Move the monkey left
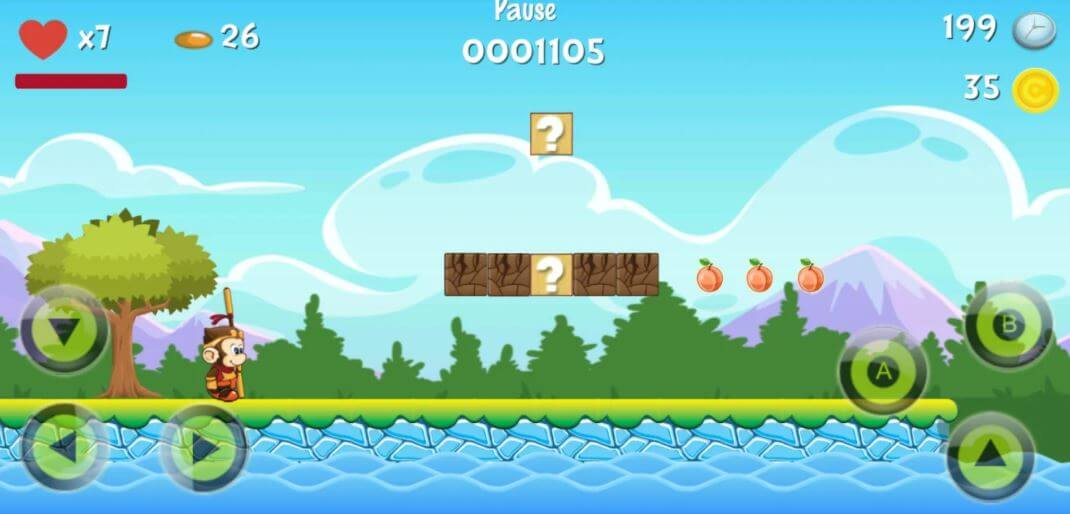 point(65,446)
